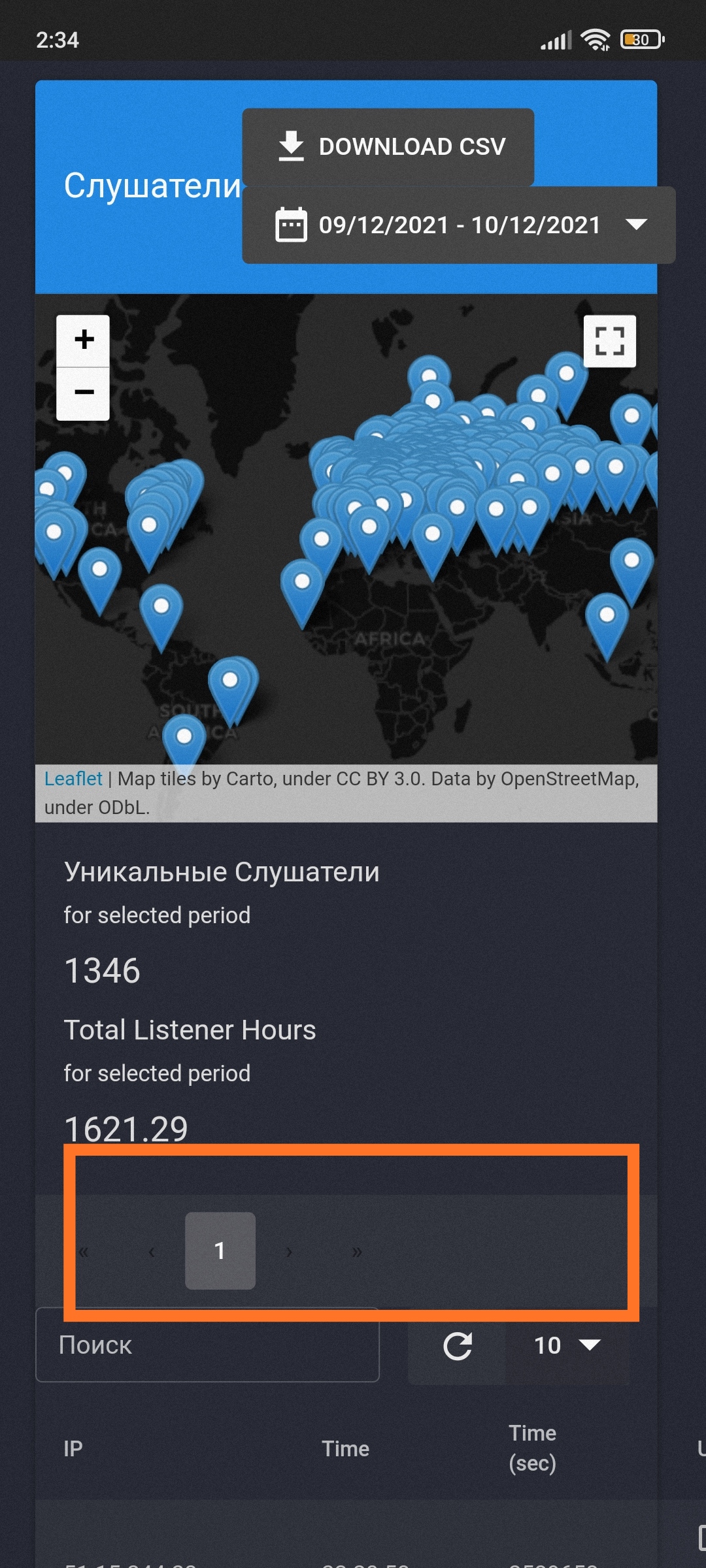
Task: Go to the previous page arrow
Action: coord(151,1250)
